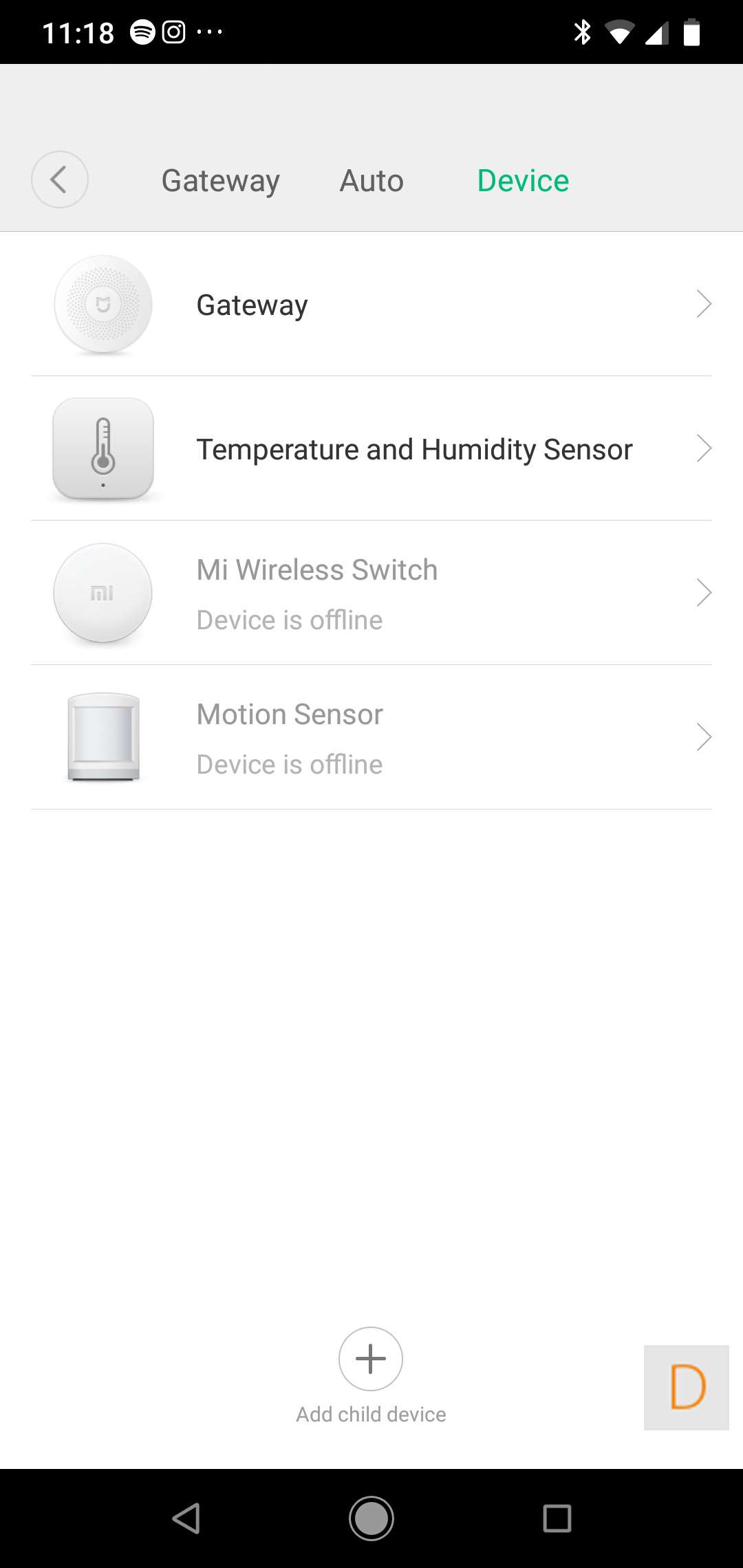Open the offline Mi Wireless Switch
Viewport: 743px width, 1568px height.
[x=371, y=594]
